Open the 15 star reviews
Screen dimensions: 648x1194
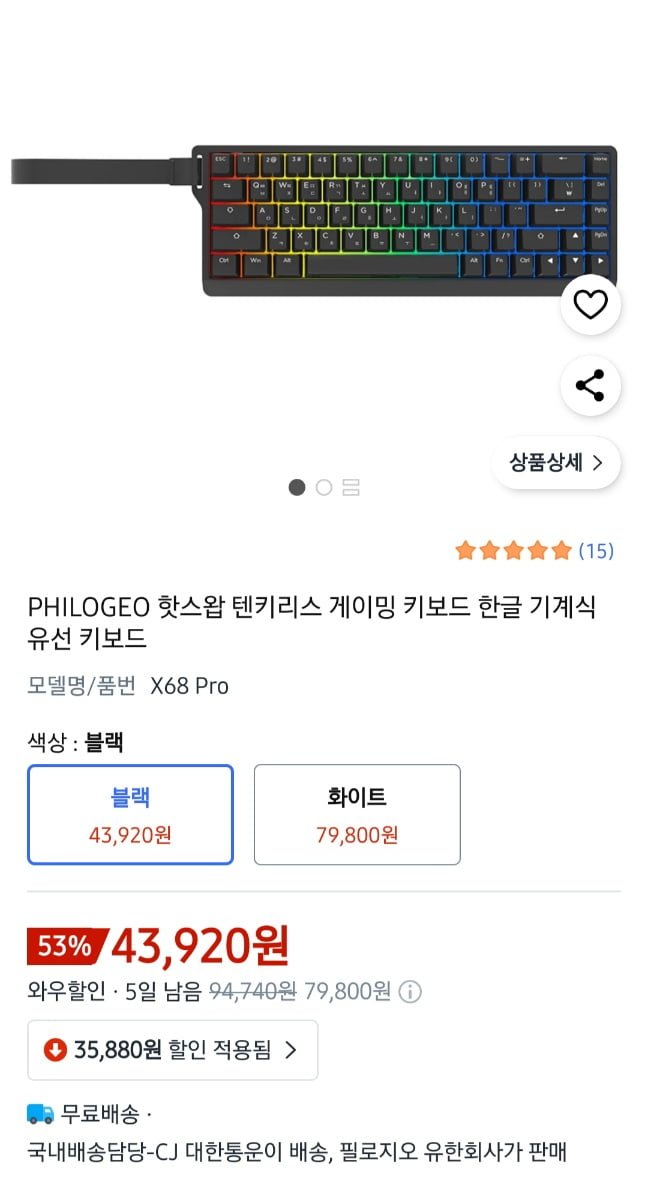click(x=535, y=550)
